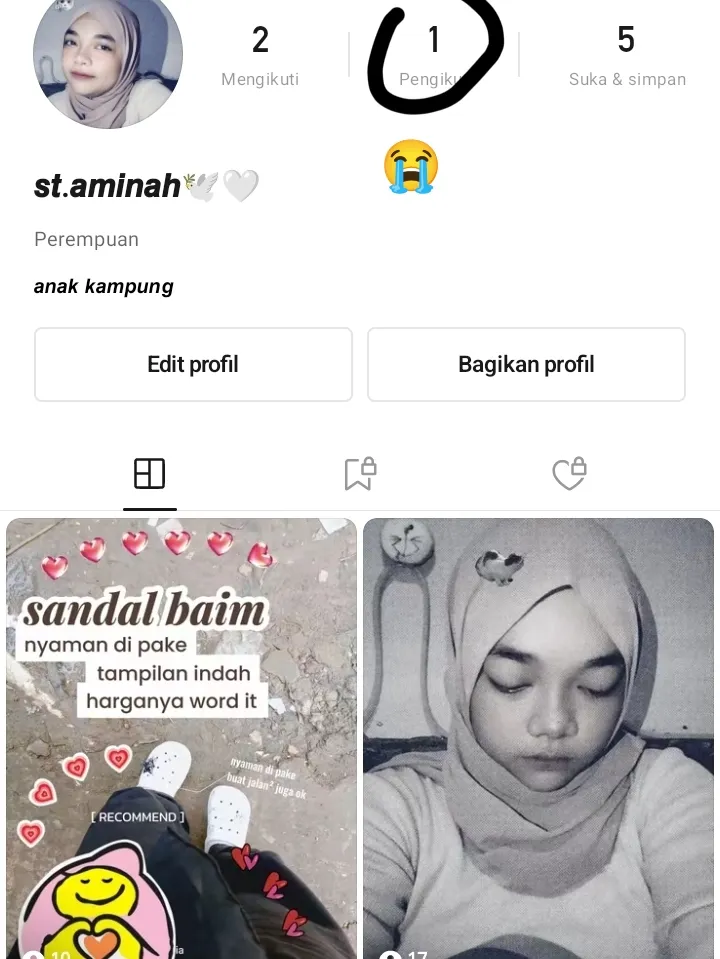This screenshot has width=720, height=959.
Task: Tap Edit profil button
Action: coord(193,365)
